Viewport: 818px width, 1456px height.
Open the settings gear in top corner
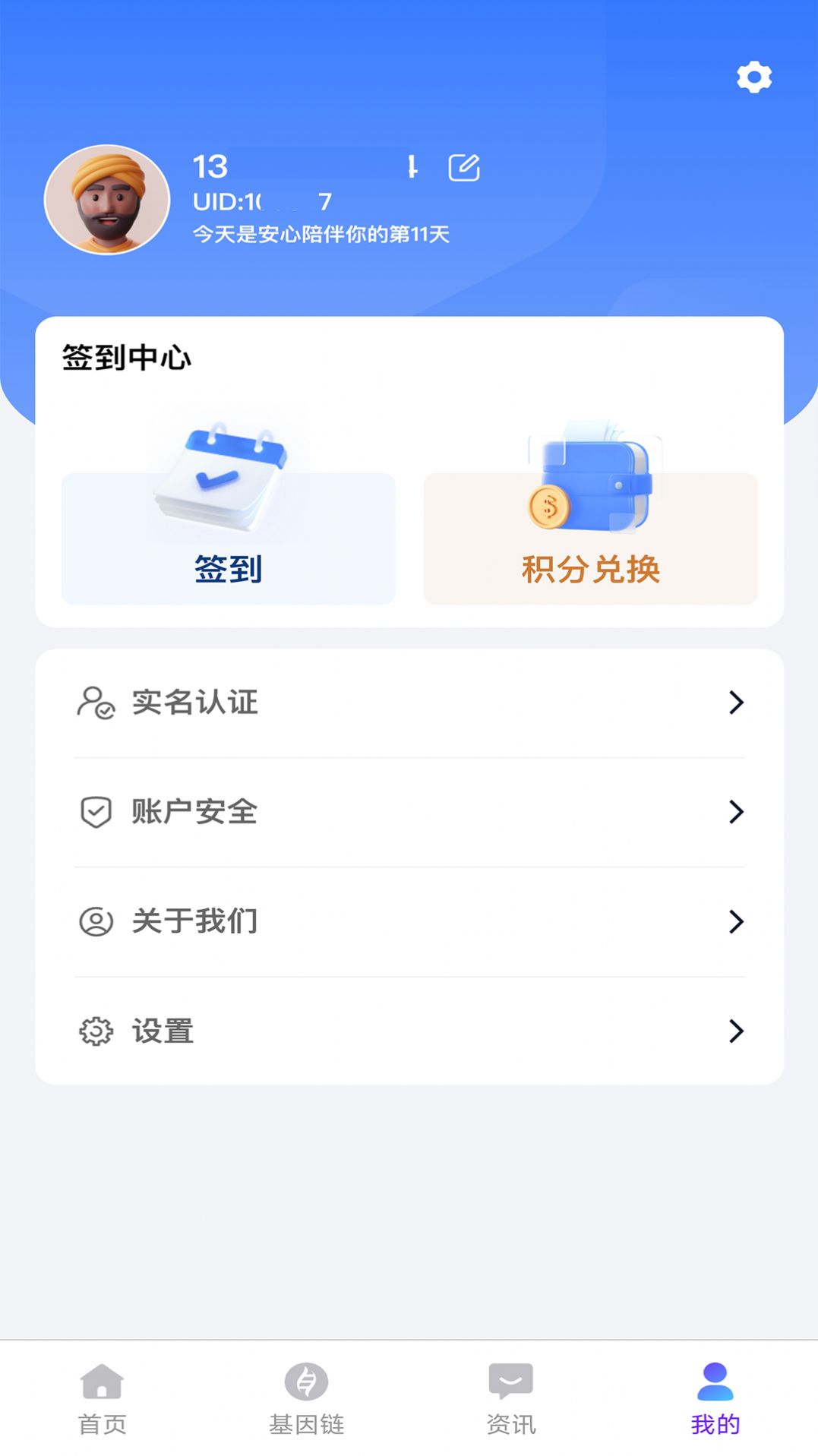coord(753,76)
